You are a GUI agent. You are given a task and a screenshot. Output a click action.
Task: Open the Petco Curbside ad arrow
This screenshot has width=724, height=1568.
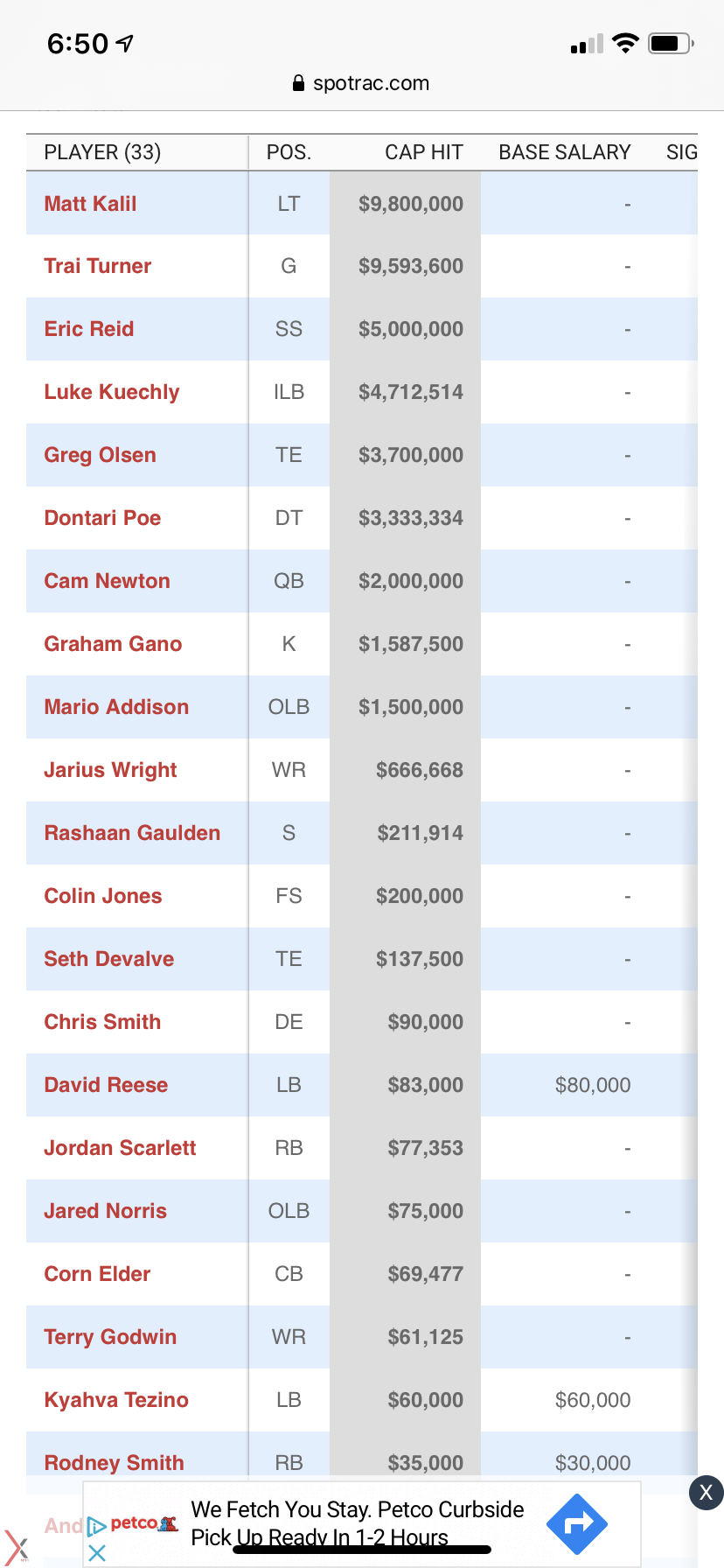[576, 1524]
